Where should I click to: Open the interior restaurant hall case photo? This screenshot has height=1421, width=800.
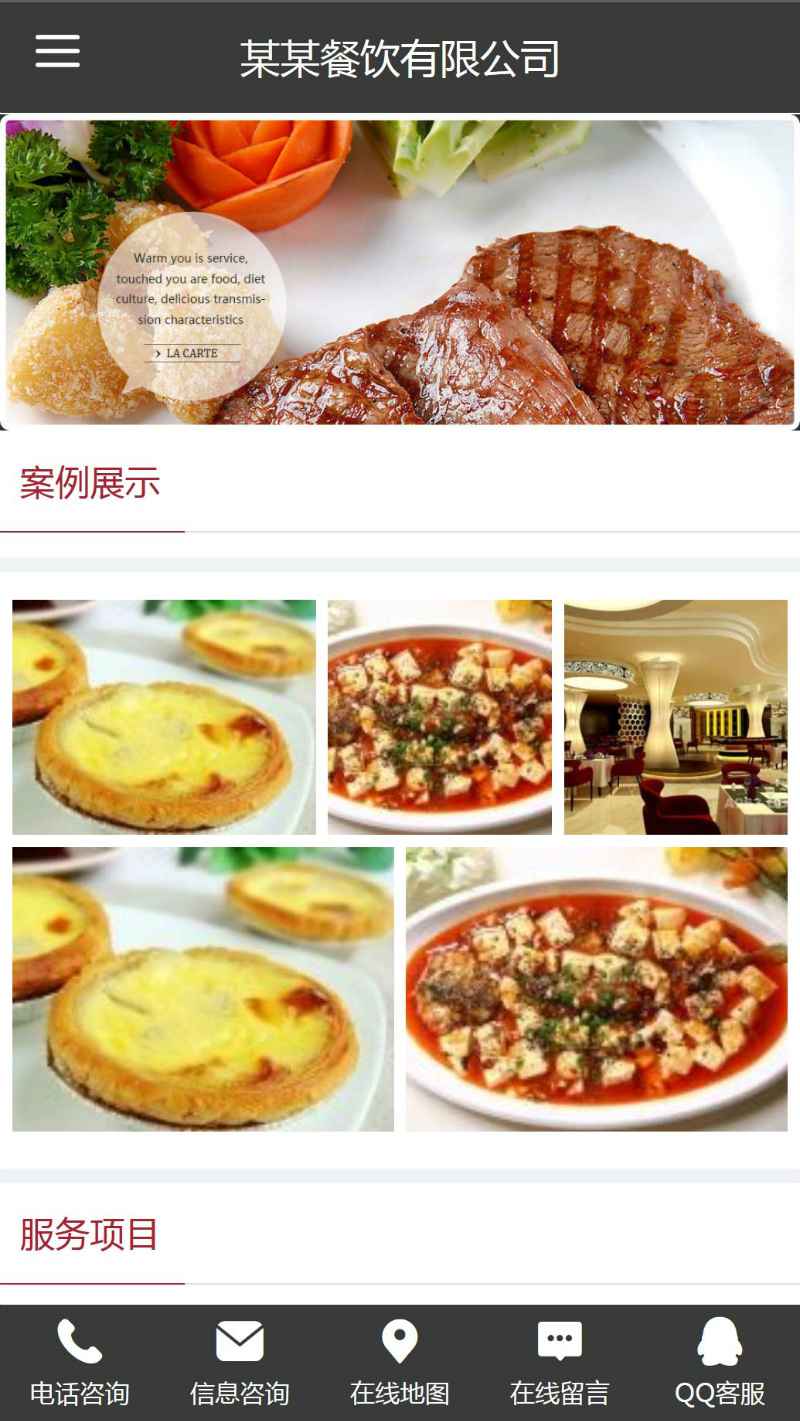pos(675,717)
